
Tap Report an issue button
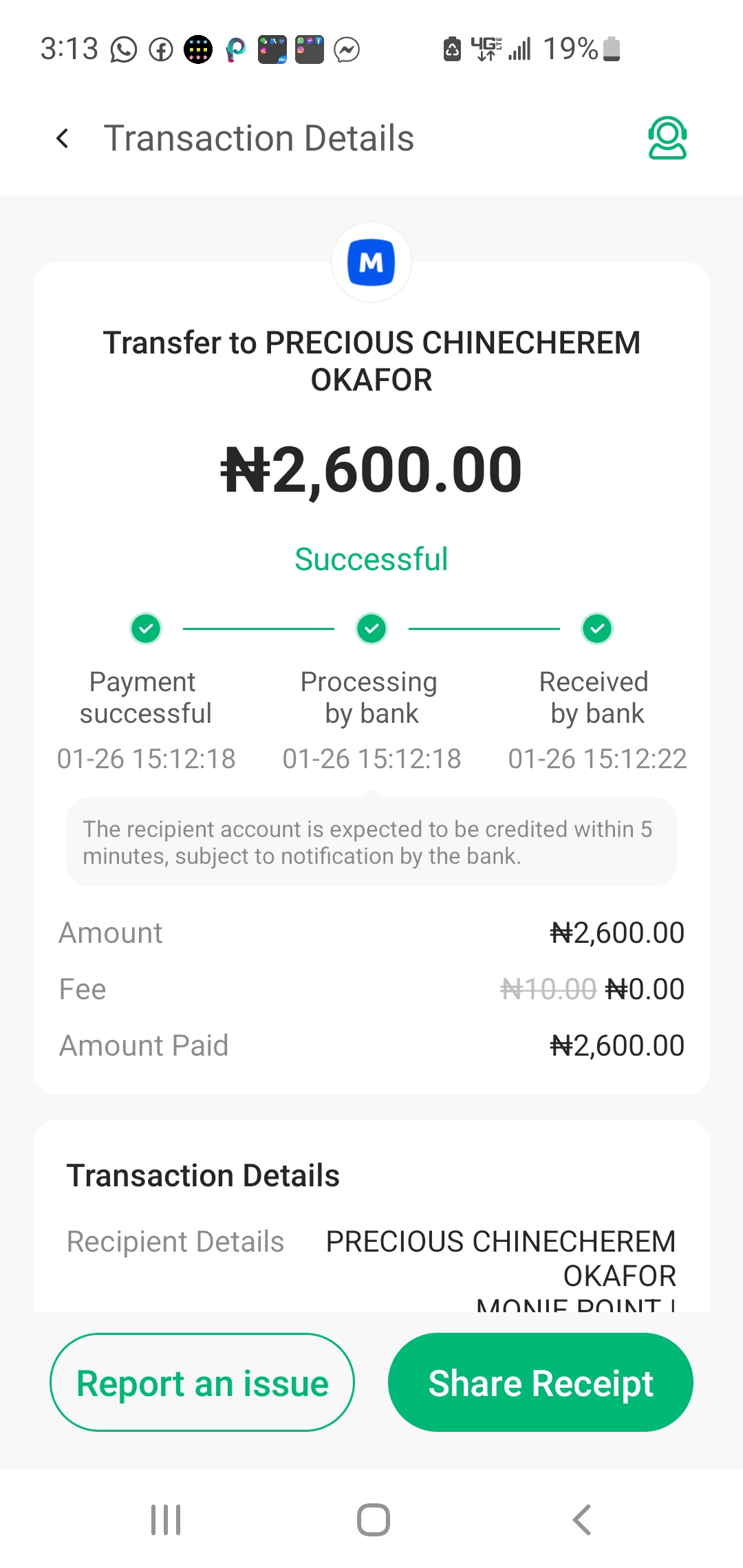pos(202,1382)
